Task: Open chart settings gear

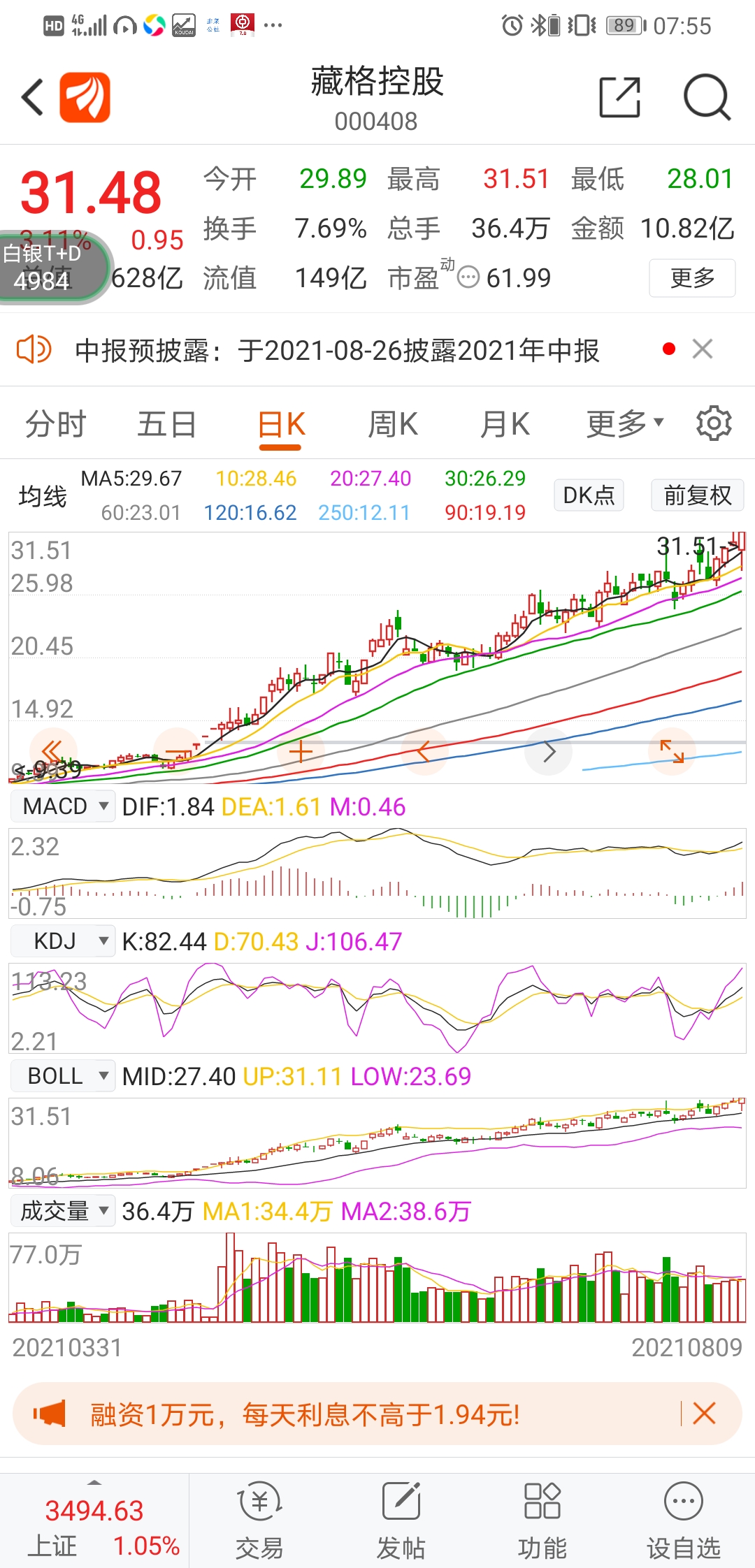Action: click(714, 423)
